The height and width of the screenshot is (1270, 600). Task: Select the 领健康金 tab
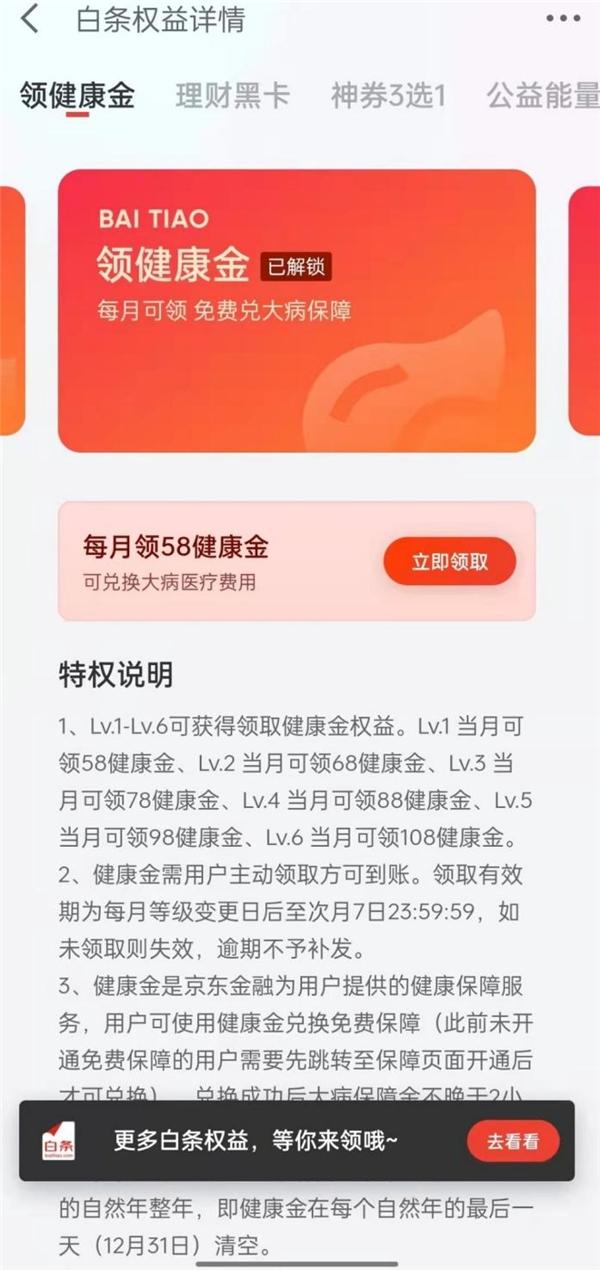(x=77, y=96)
